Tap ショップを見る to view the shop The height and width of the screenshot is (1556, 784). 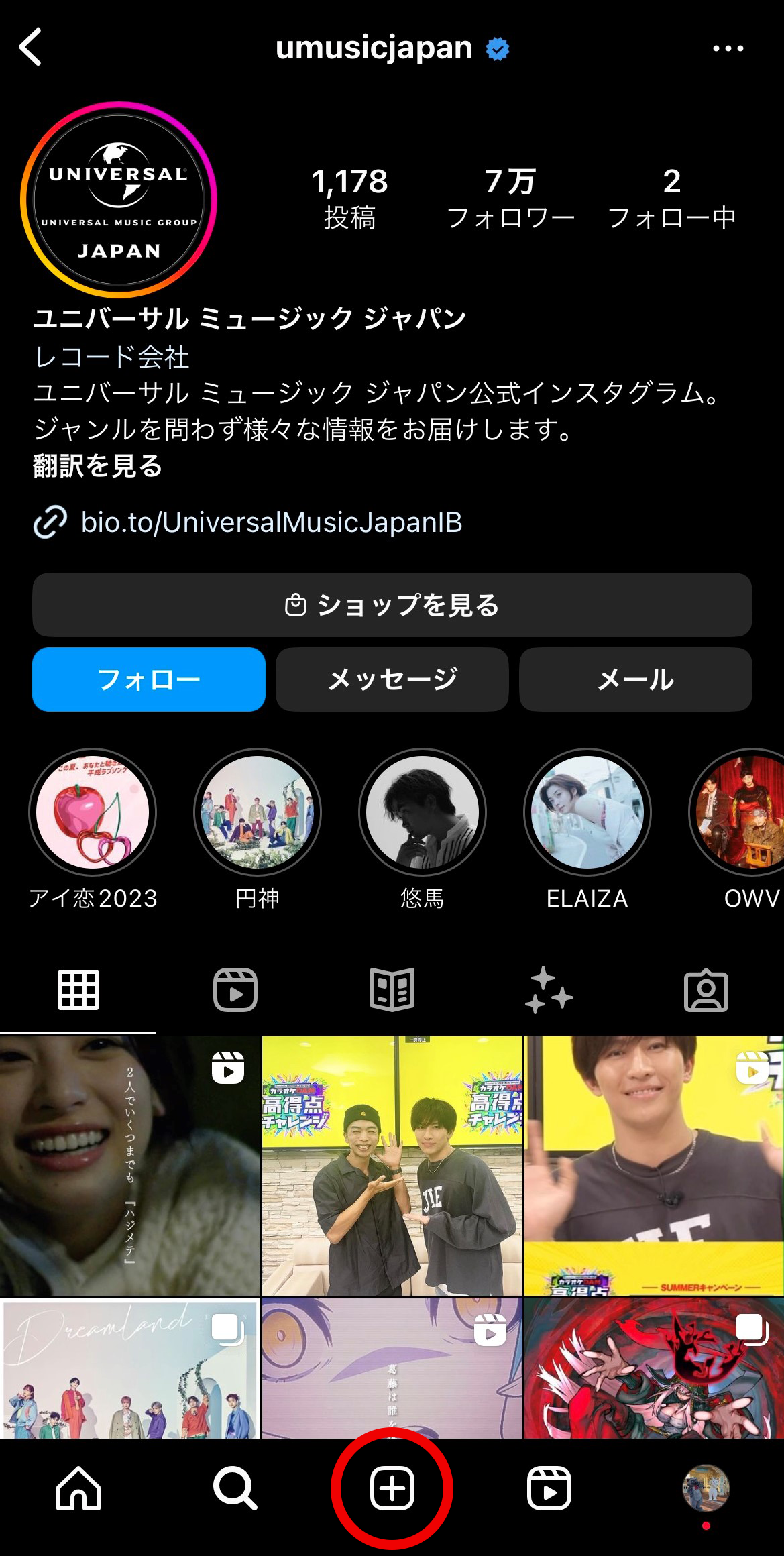(x=392, y=606)
